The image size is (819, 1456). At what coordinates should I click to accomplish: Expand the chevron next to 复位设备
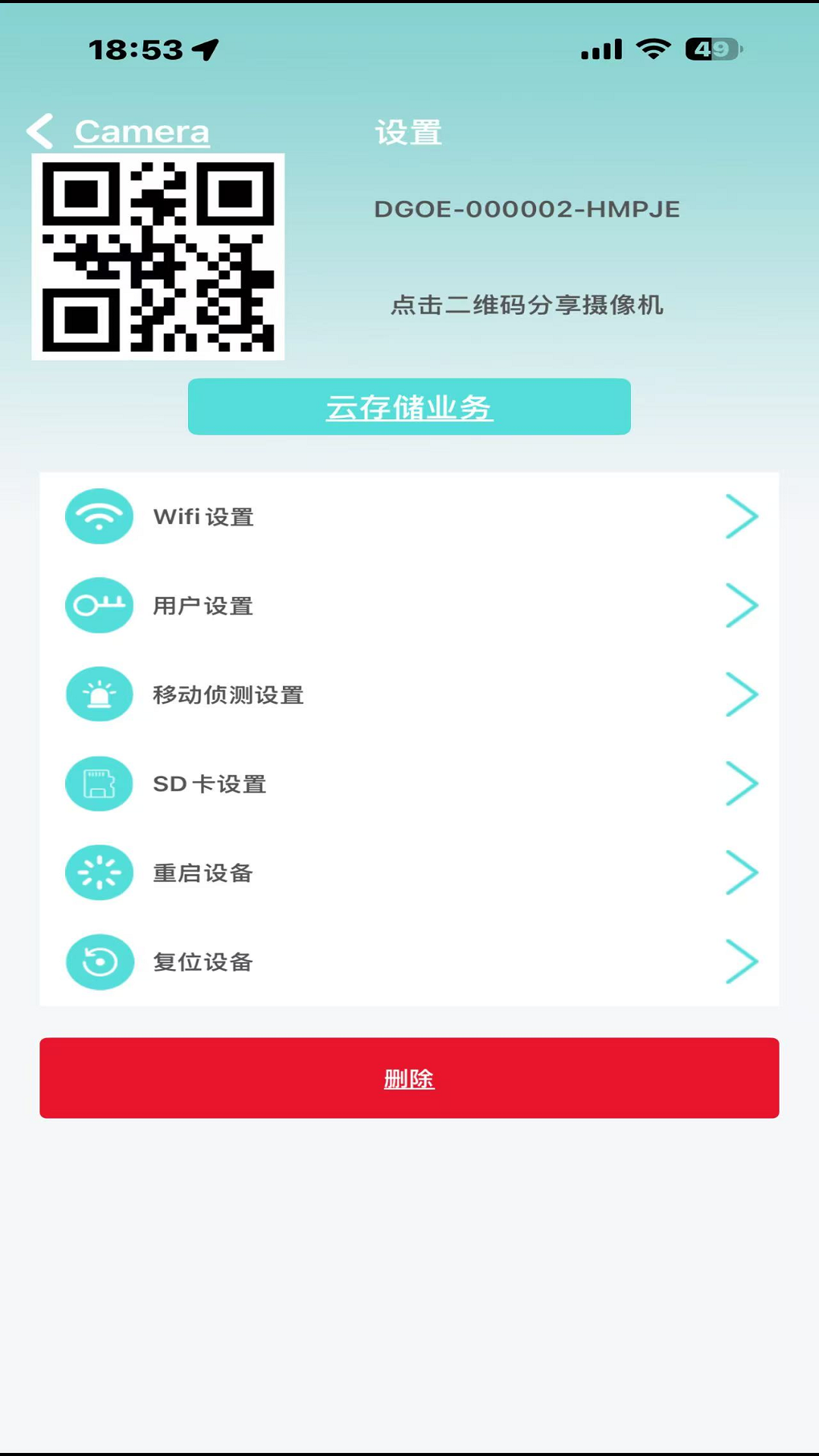(x=742, y=962)
